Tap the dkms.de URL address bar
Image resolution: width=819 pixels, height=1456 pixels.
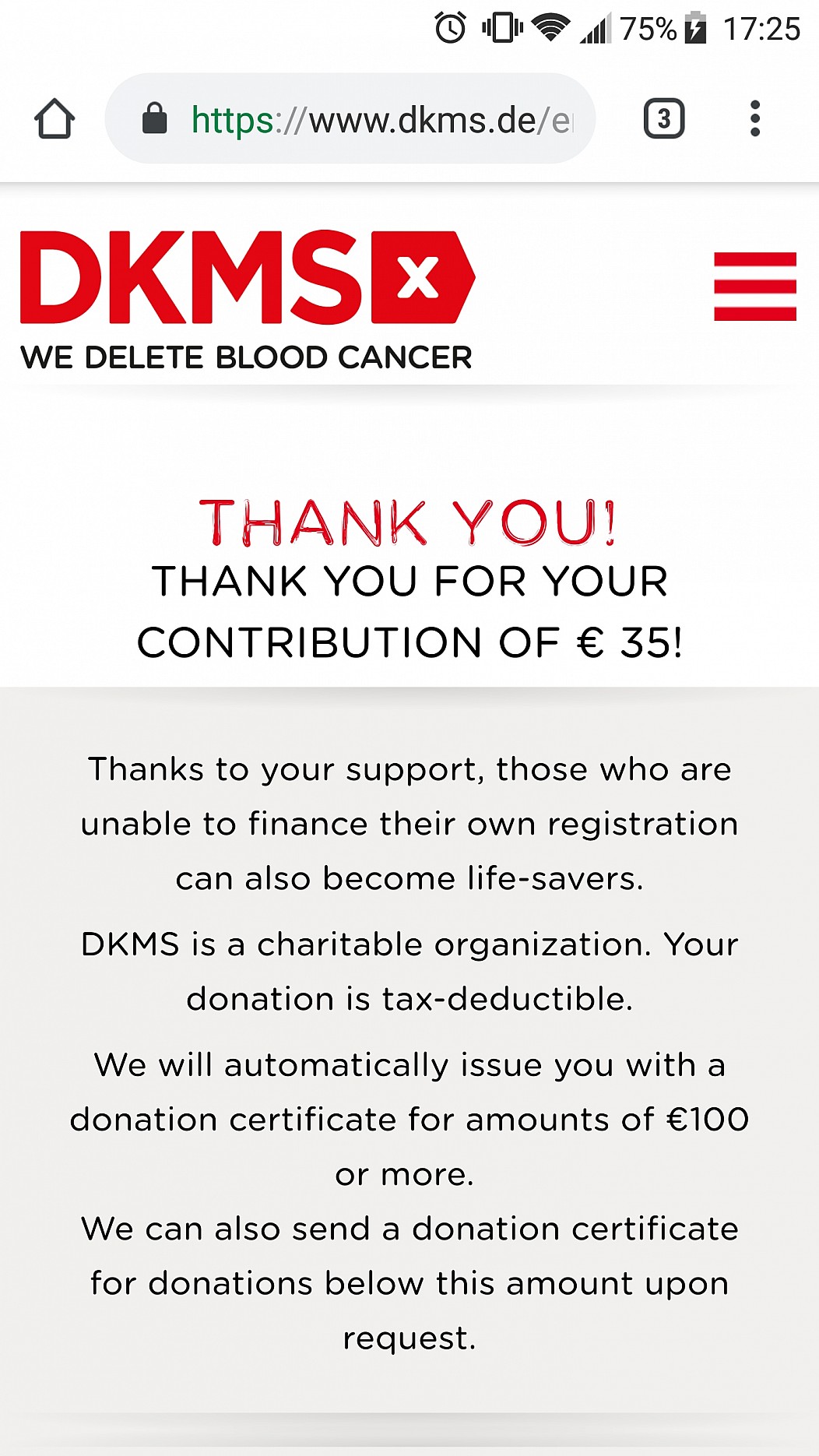click(350, 119)
